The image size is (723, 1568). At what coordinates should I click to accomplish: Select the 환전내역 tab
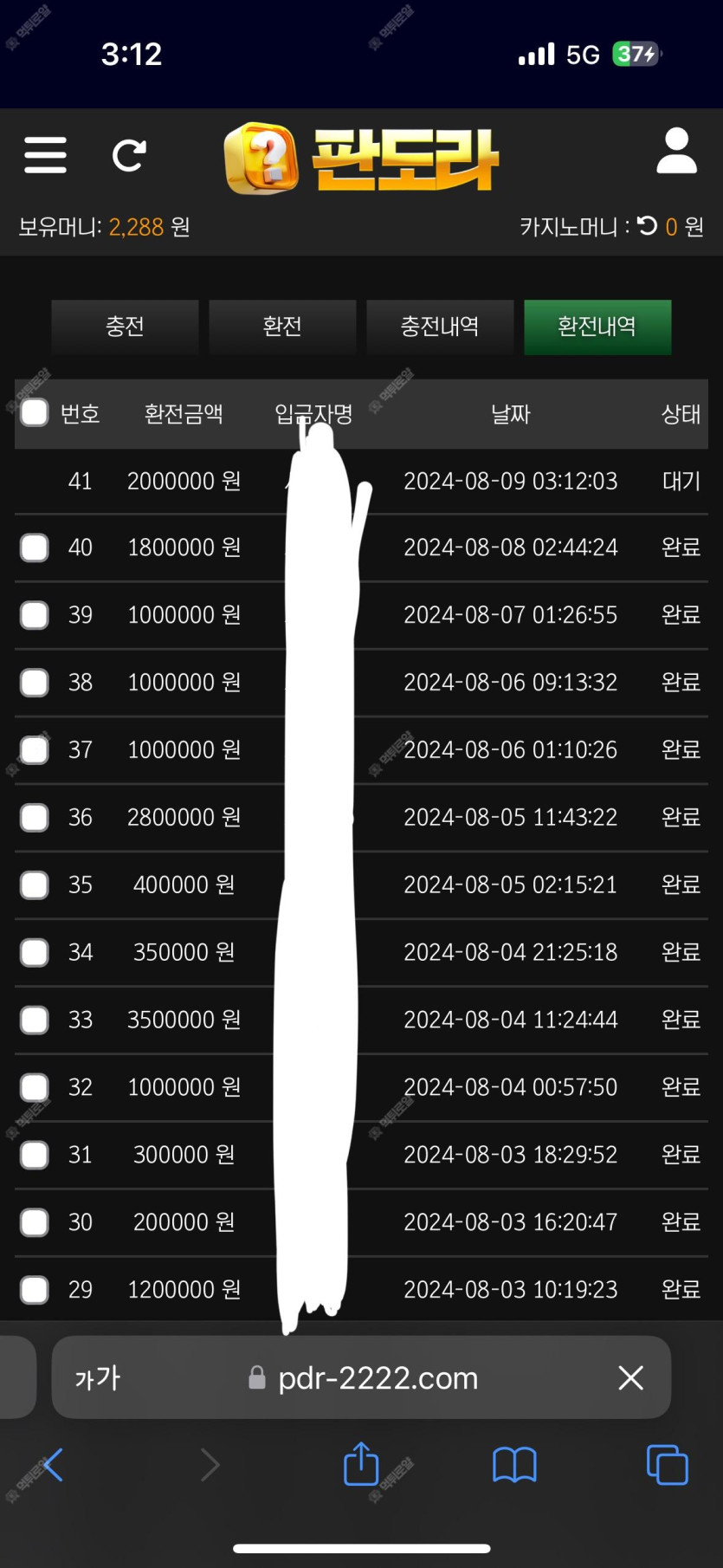pos(597,327)
